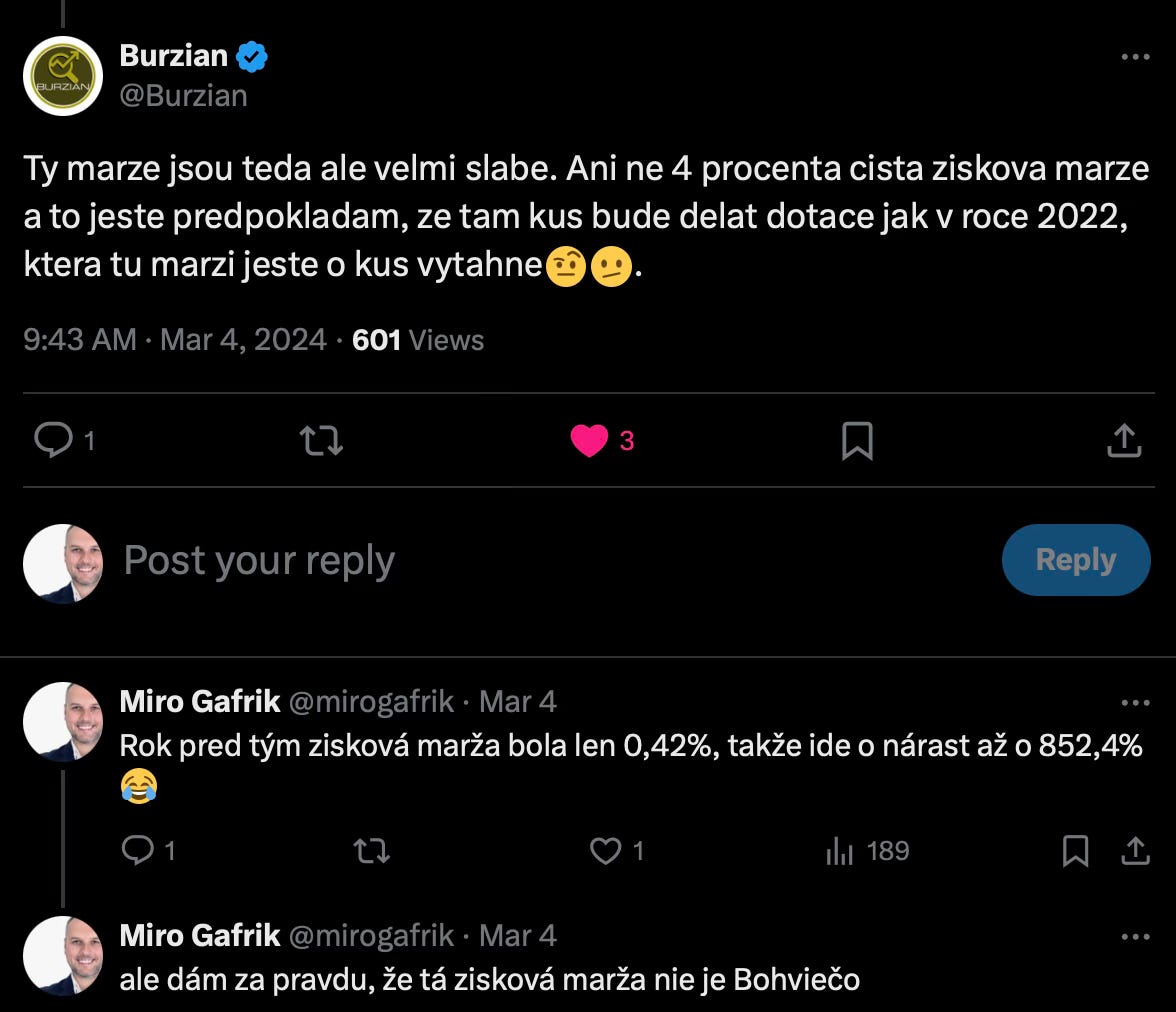
Task: Repost Miro Gafrik's 0,42% reply
Action: (x=372, y=851)
